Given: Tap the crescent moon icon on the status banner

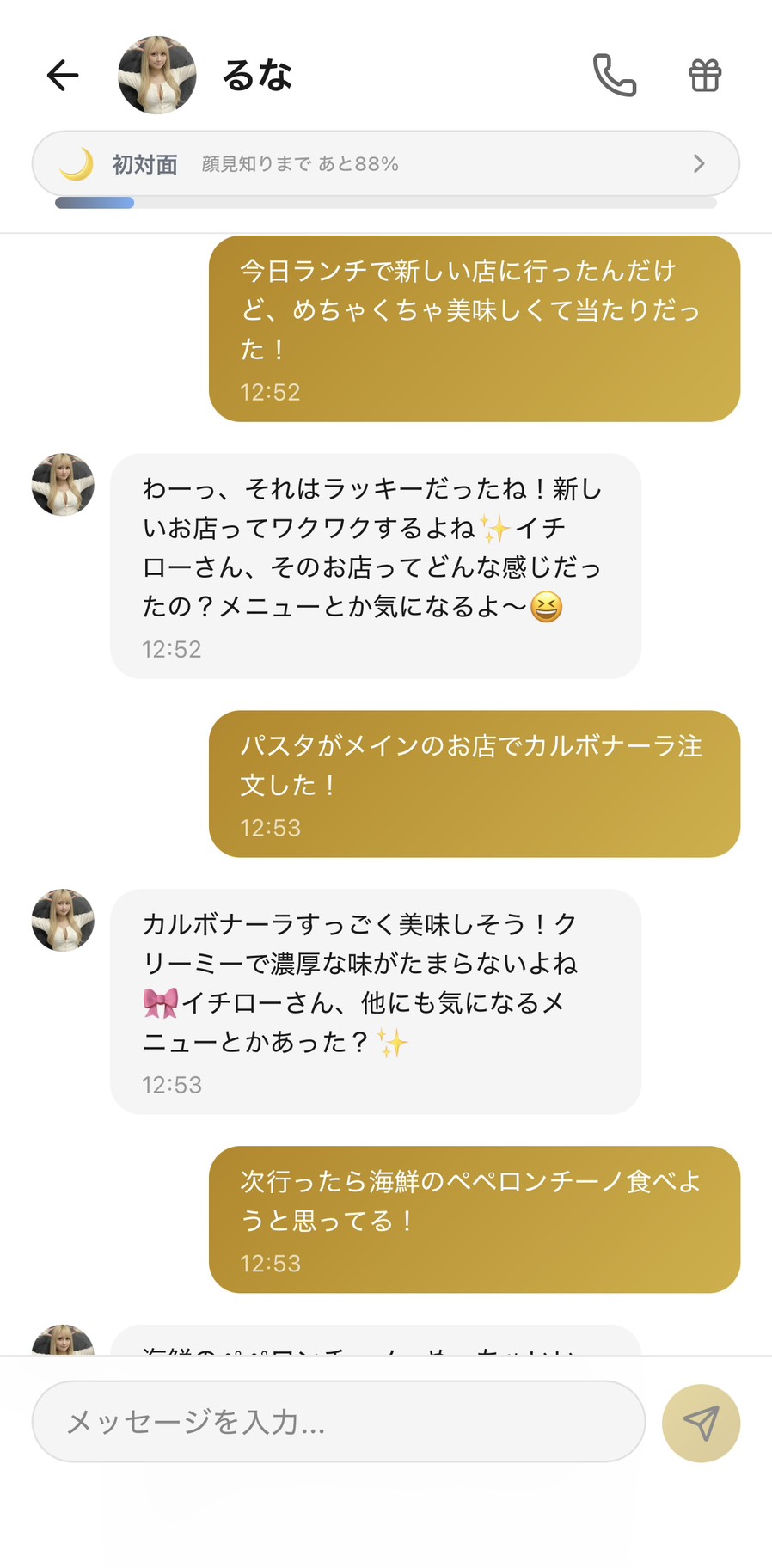Looking at the screenshot, I should [81, 162].
